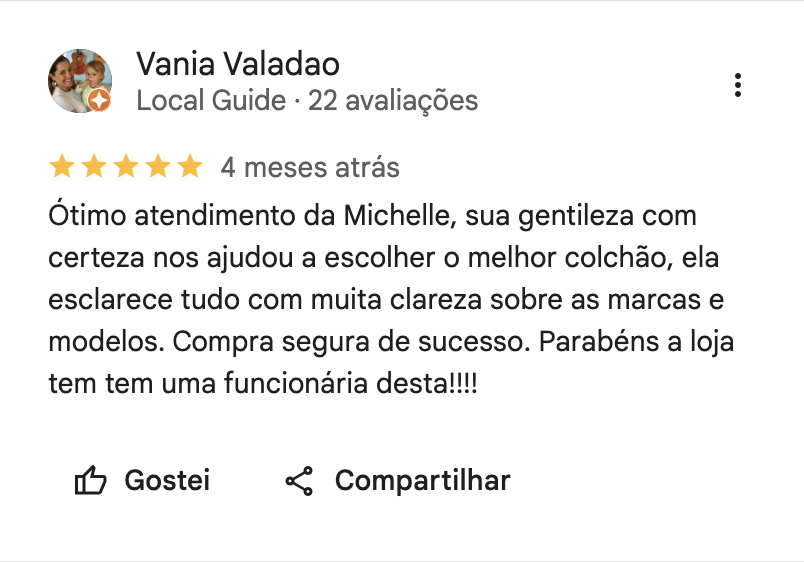The height and width of the screenshot is (562, 804).
Task: Open the overflow menu on Vania's review
Action: 737,85
